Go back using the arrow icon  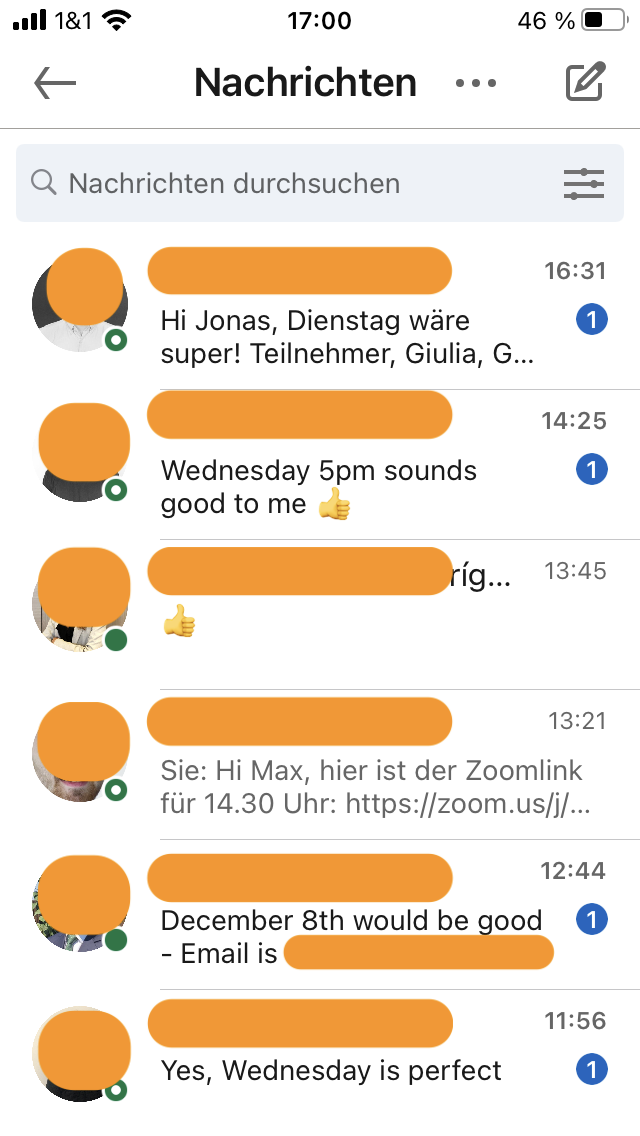coord(55,83)
